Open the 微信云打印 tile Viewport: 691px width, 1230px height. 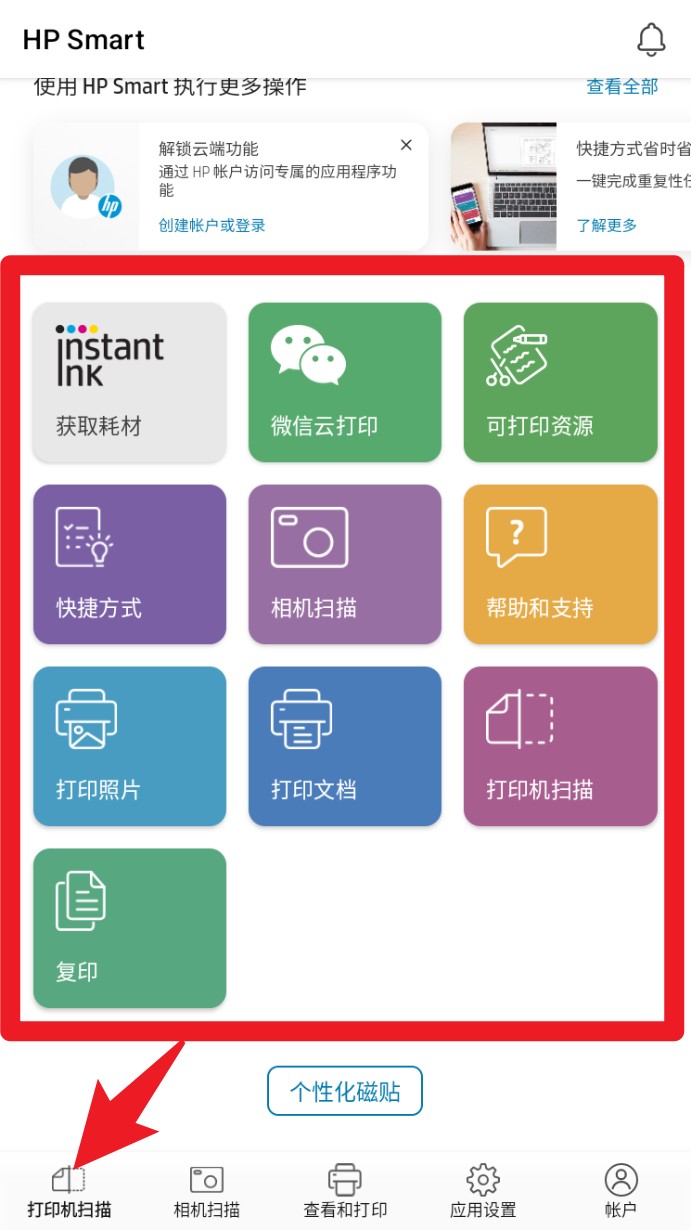(x=345, y=382)
